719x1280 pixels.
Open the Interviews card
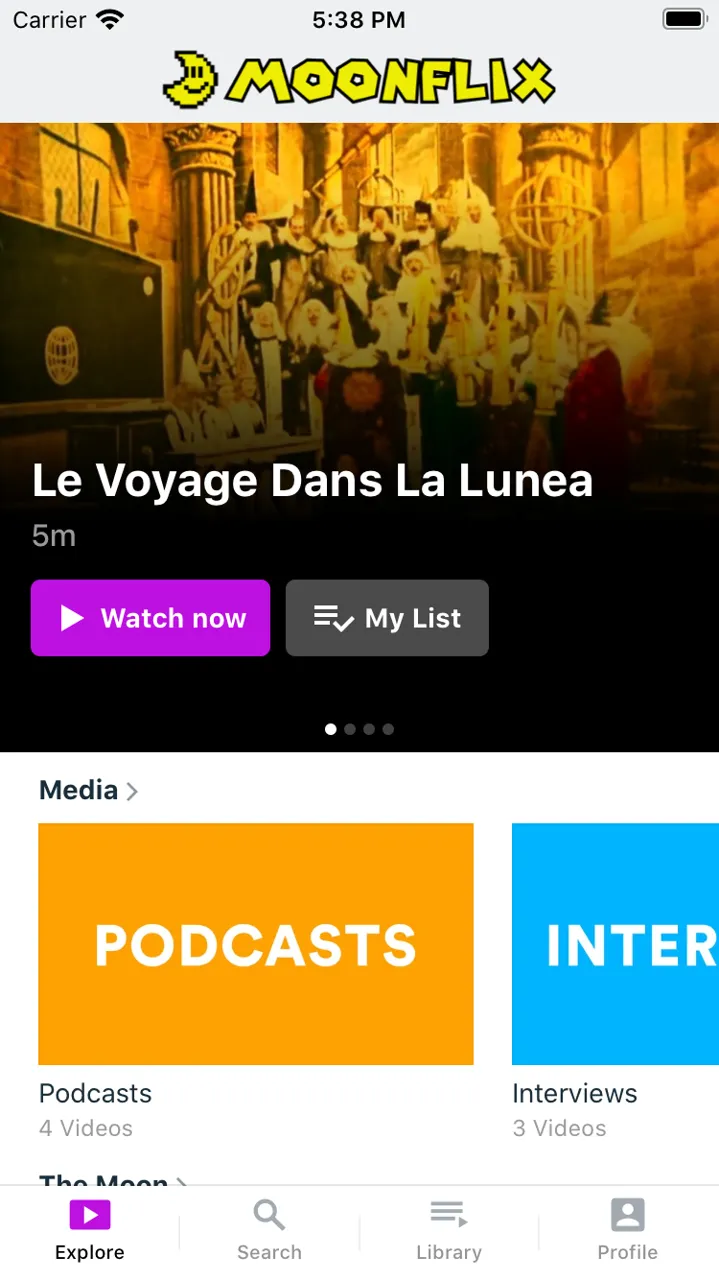tap(615, 943)
